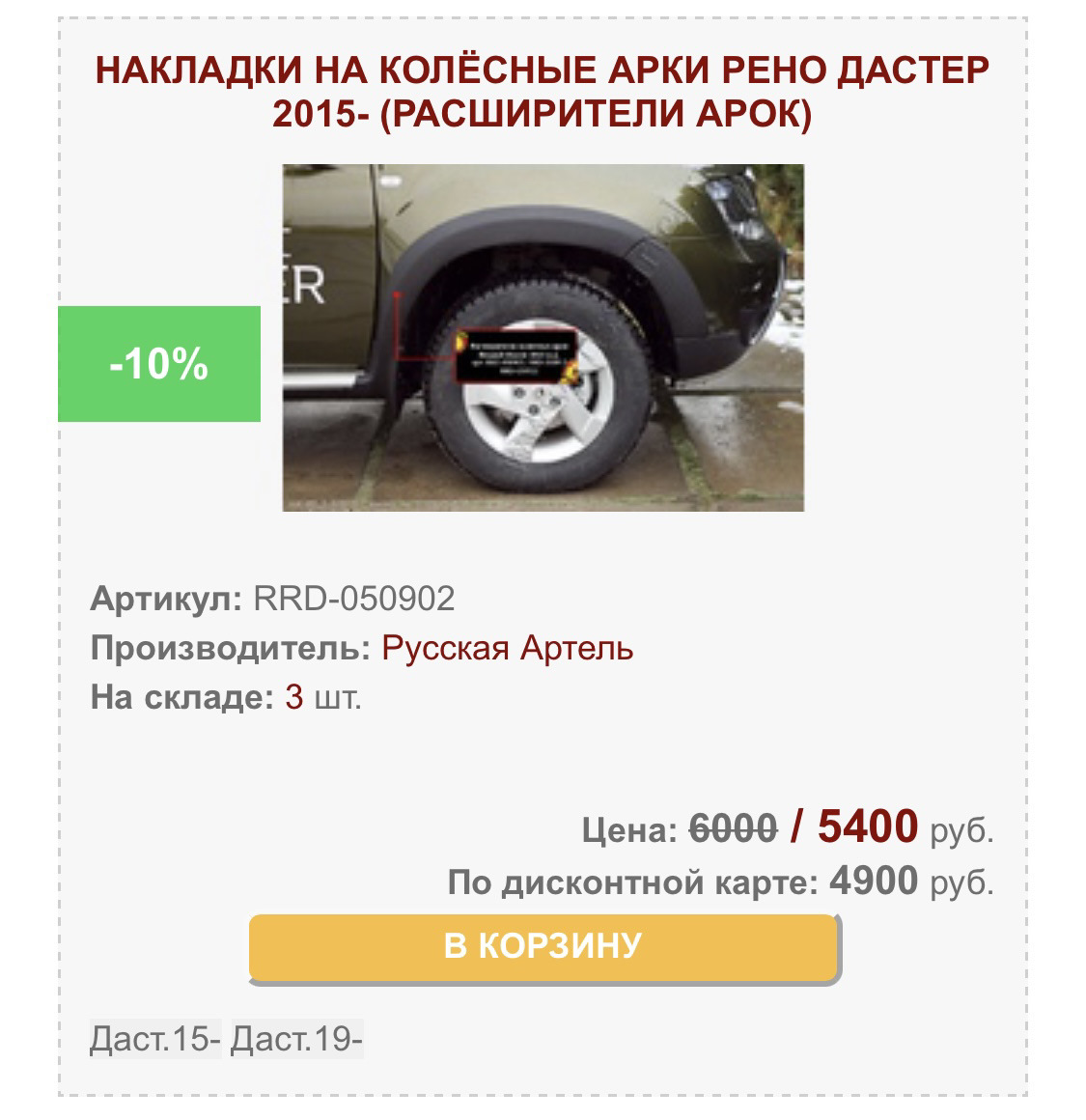Open the product photo of wheel arch
Screen dimensions: 1086x1120
click(x=543, y=337)
